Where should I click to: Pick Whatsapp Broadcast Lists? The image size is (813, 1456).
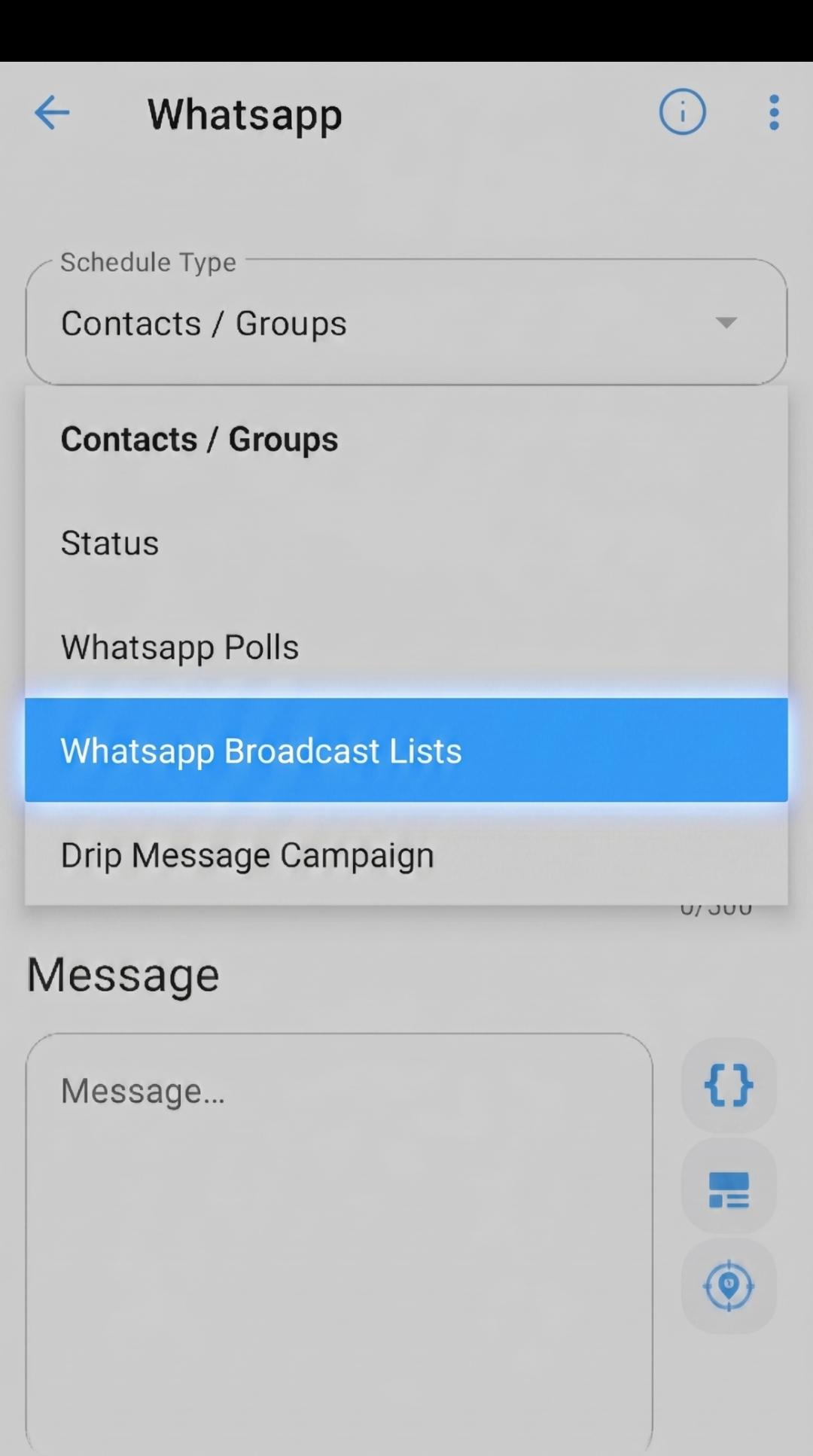click(406, 750)
